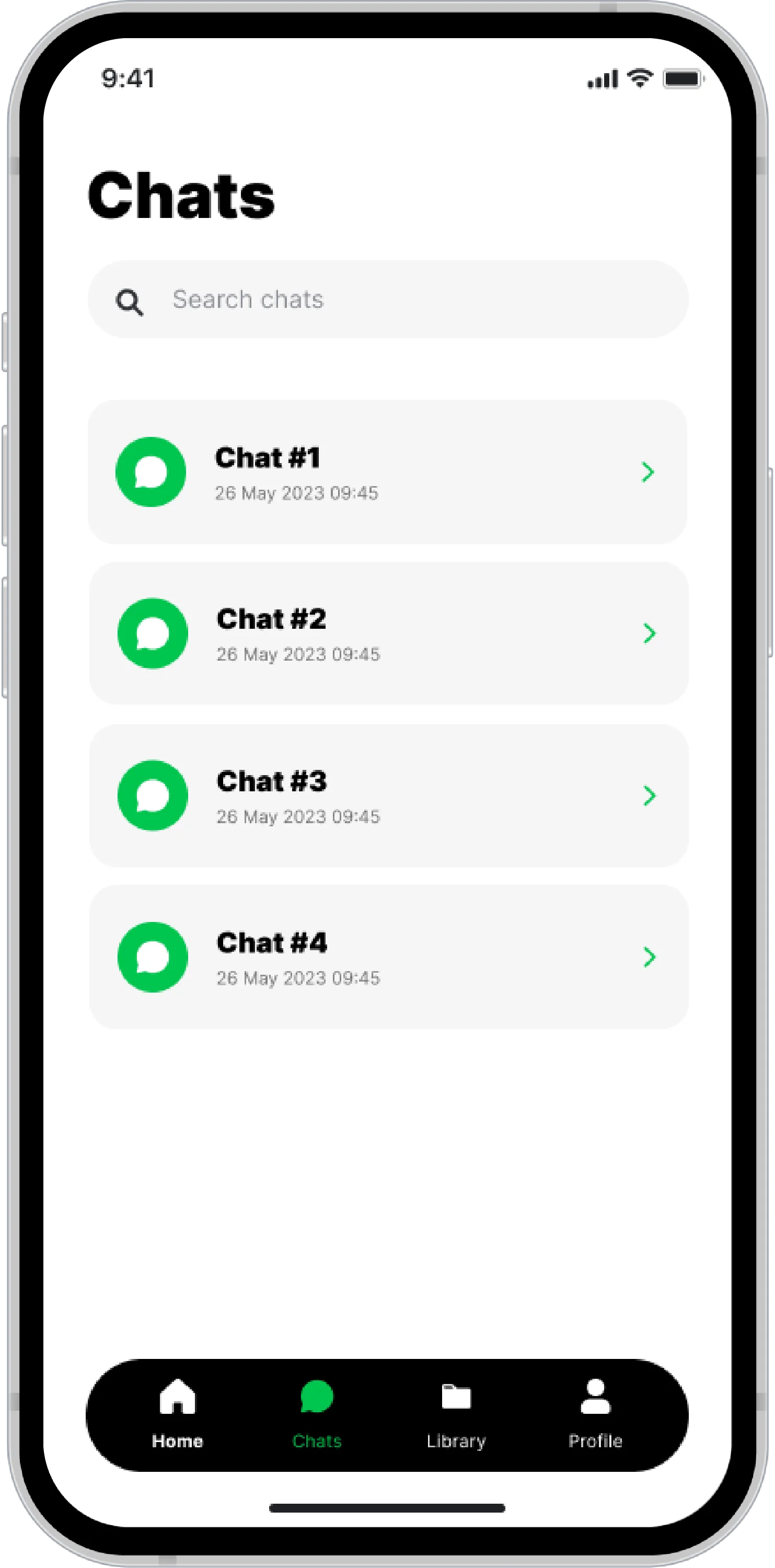Open Chat #1 conversation
Image resolution: width=775 pixels, height=1568 pixels.
pos(388,472)
